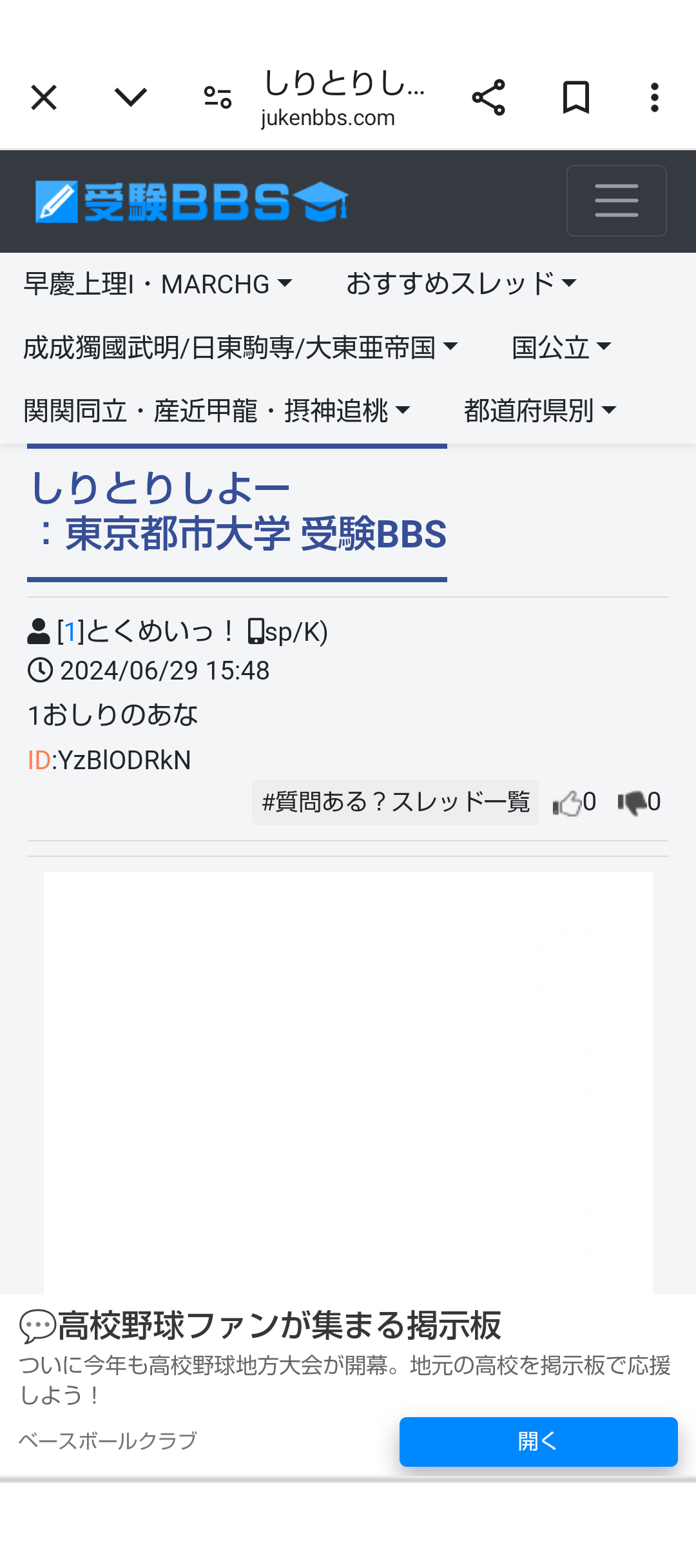This screenshot has width=696, height=1568.
Task: Expand the おすすめスレッド dropdown
Action: point(461,284)
